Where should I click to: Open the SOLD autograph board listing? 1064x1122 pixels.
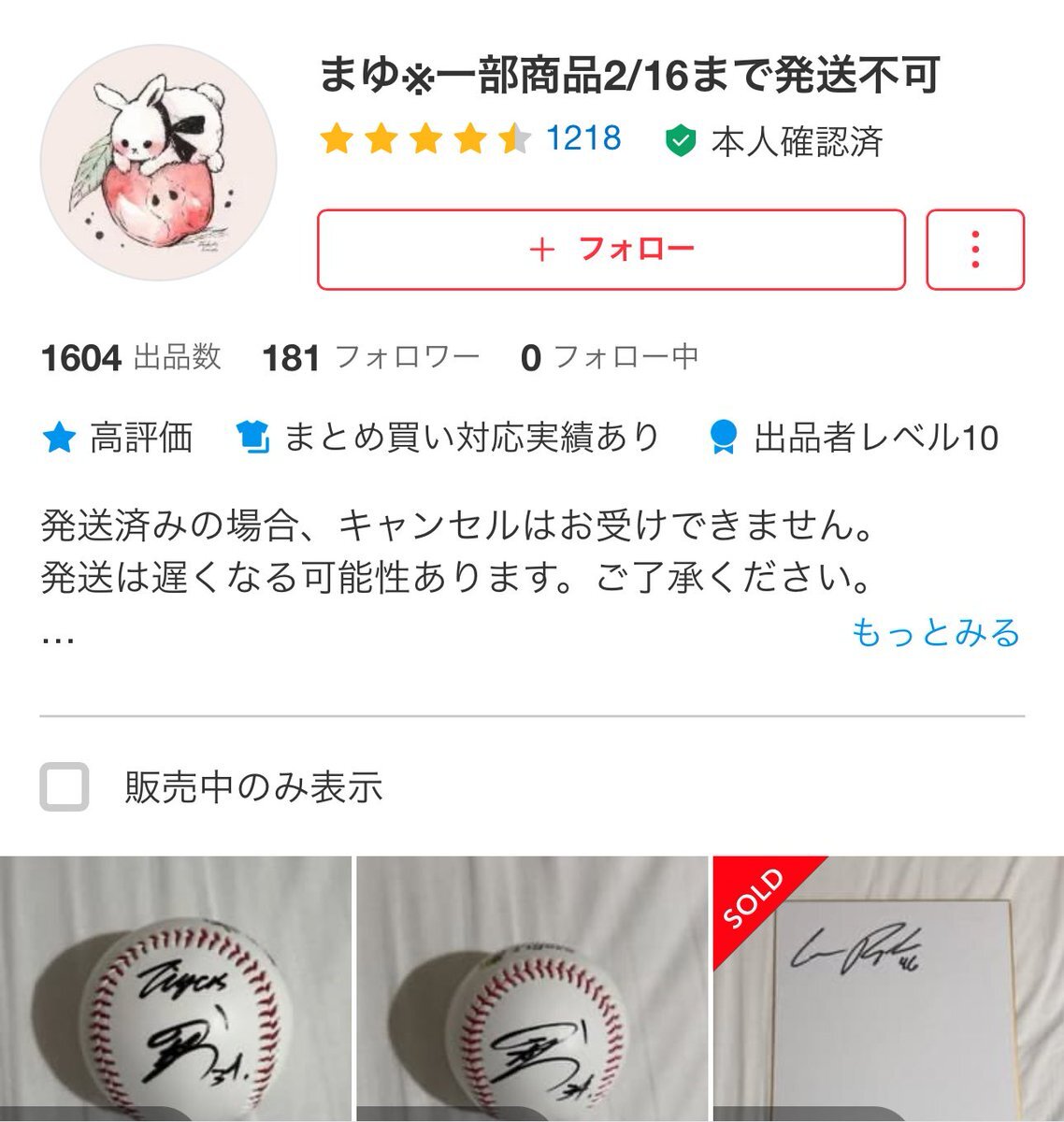point(887,988)
